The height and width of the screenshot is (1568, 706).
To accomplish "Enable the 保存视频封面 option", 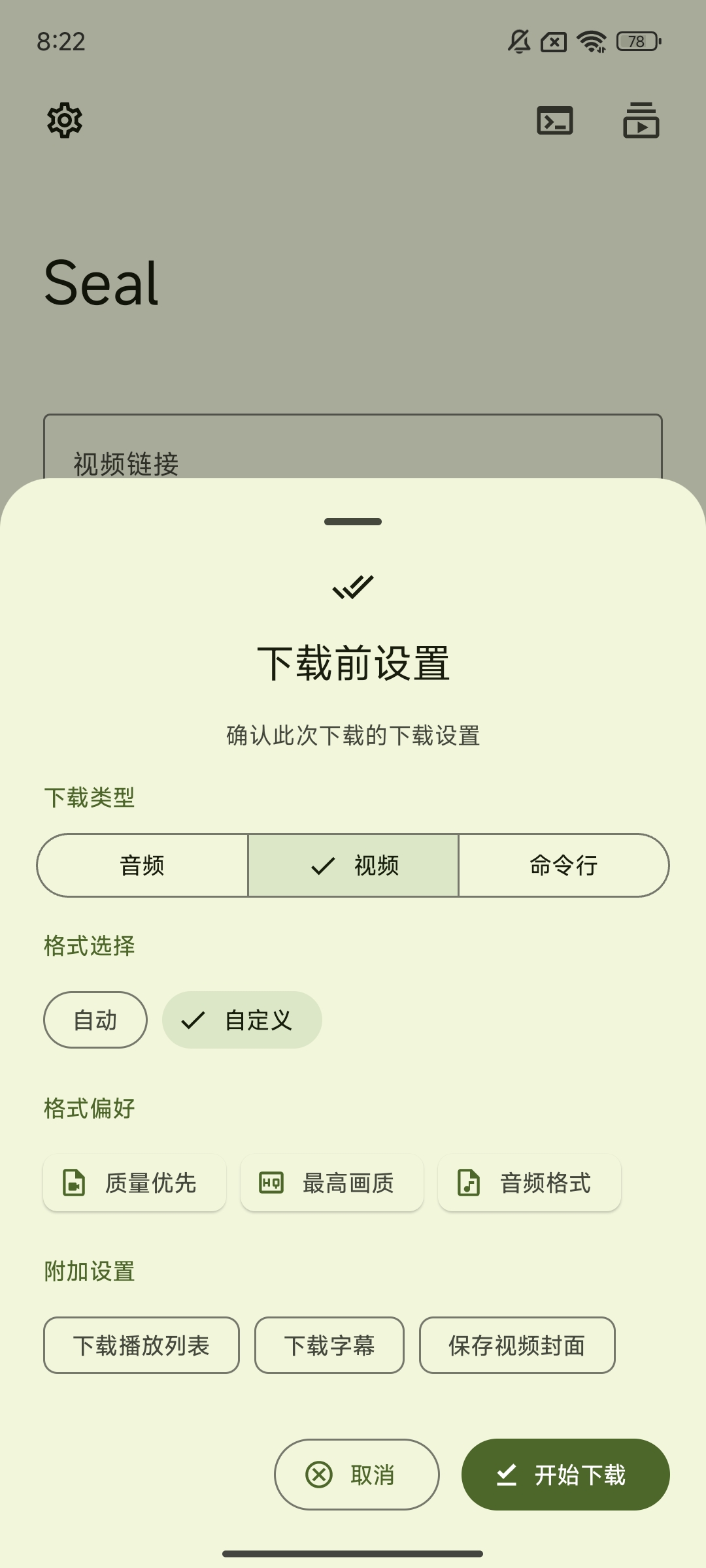I will (x=517, y=1345).
